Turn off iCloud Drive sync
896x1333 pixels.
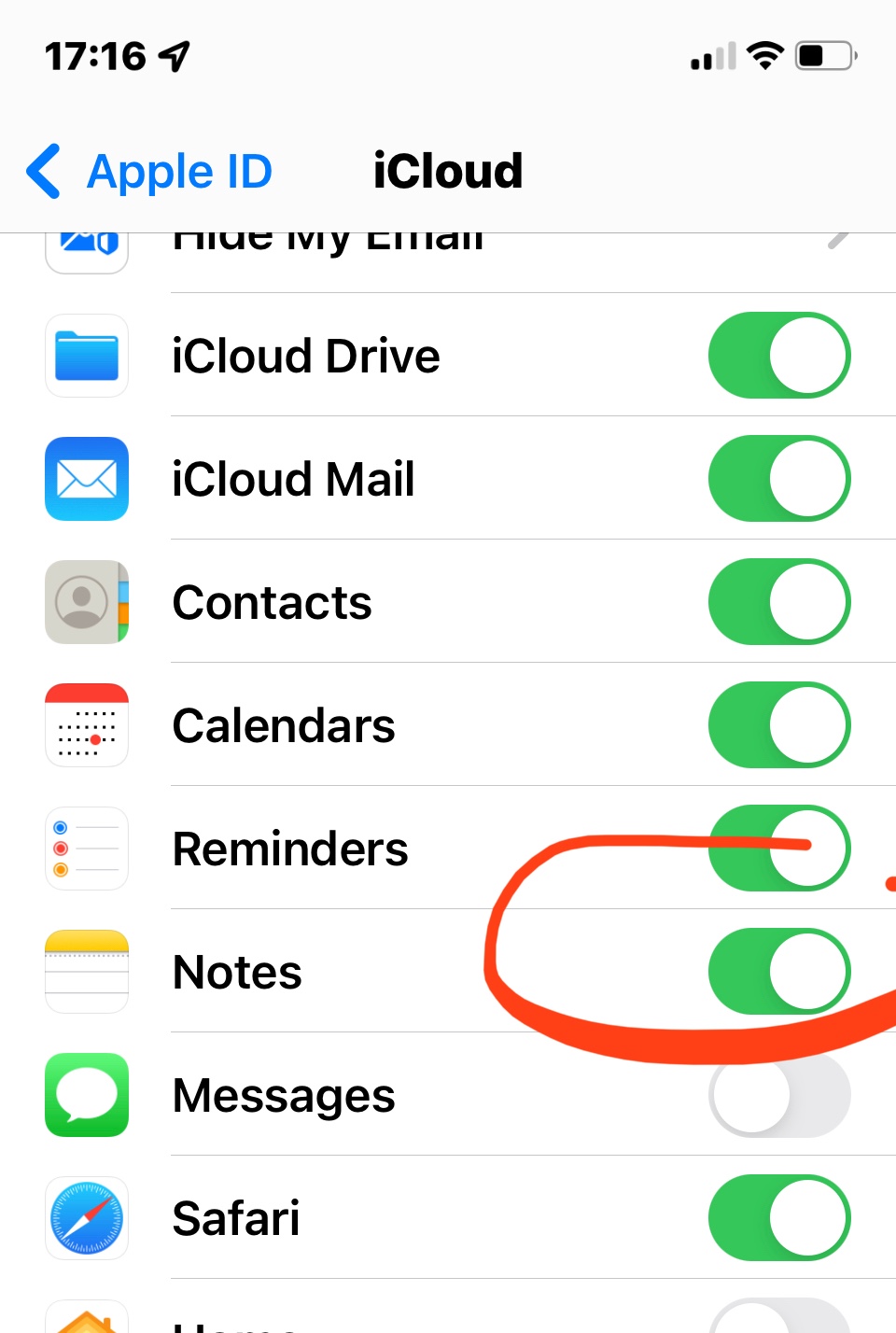(778, 356)
